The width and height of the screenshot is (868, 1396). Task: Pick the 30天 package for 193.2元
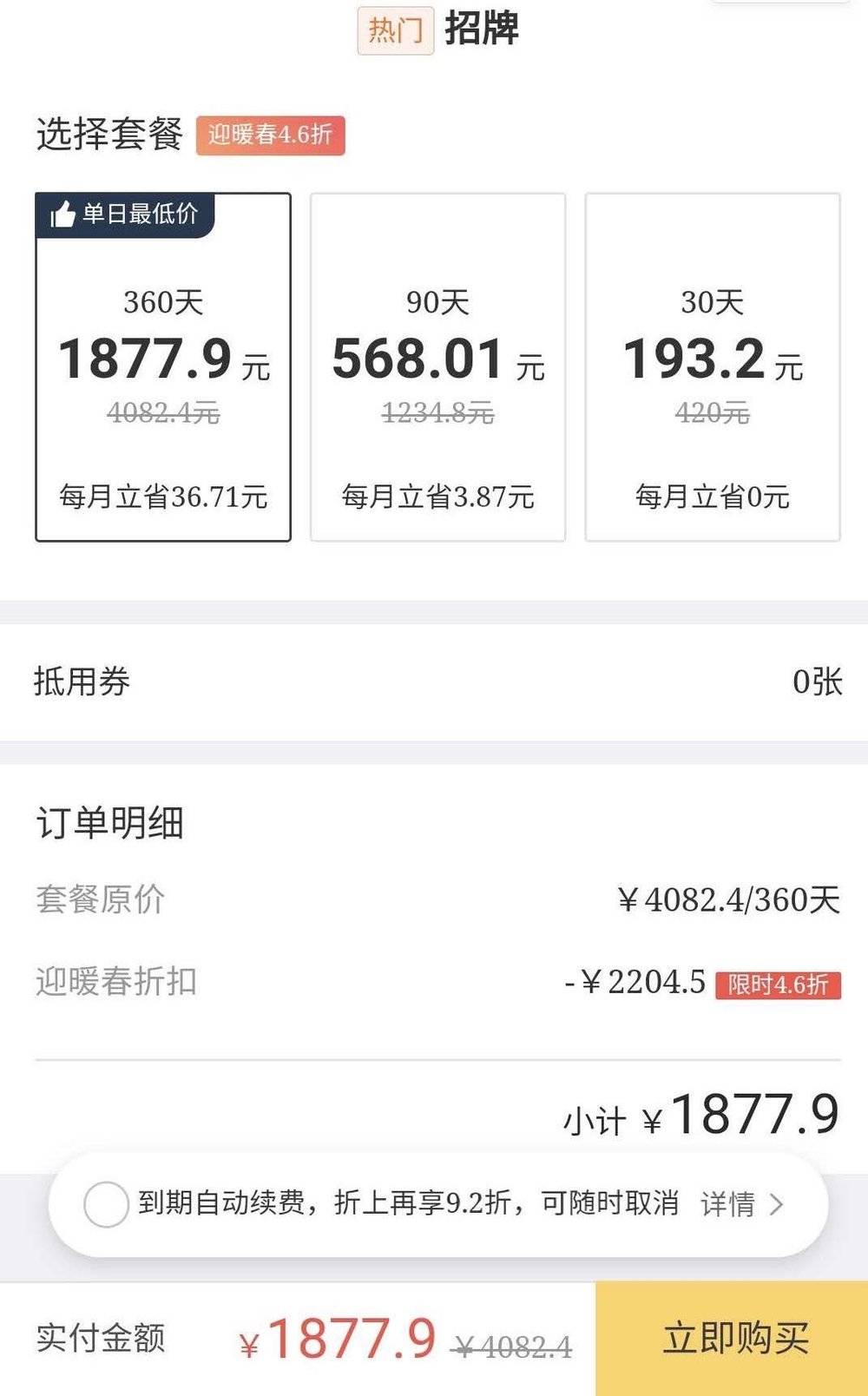(x=712, y=367)
